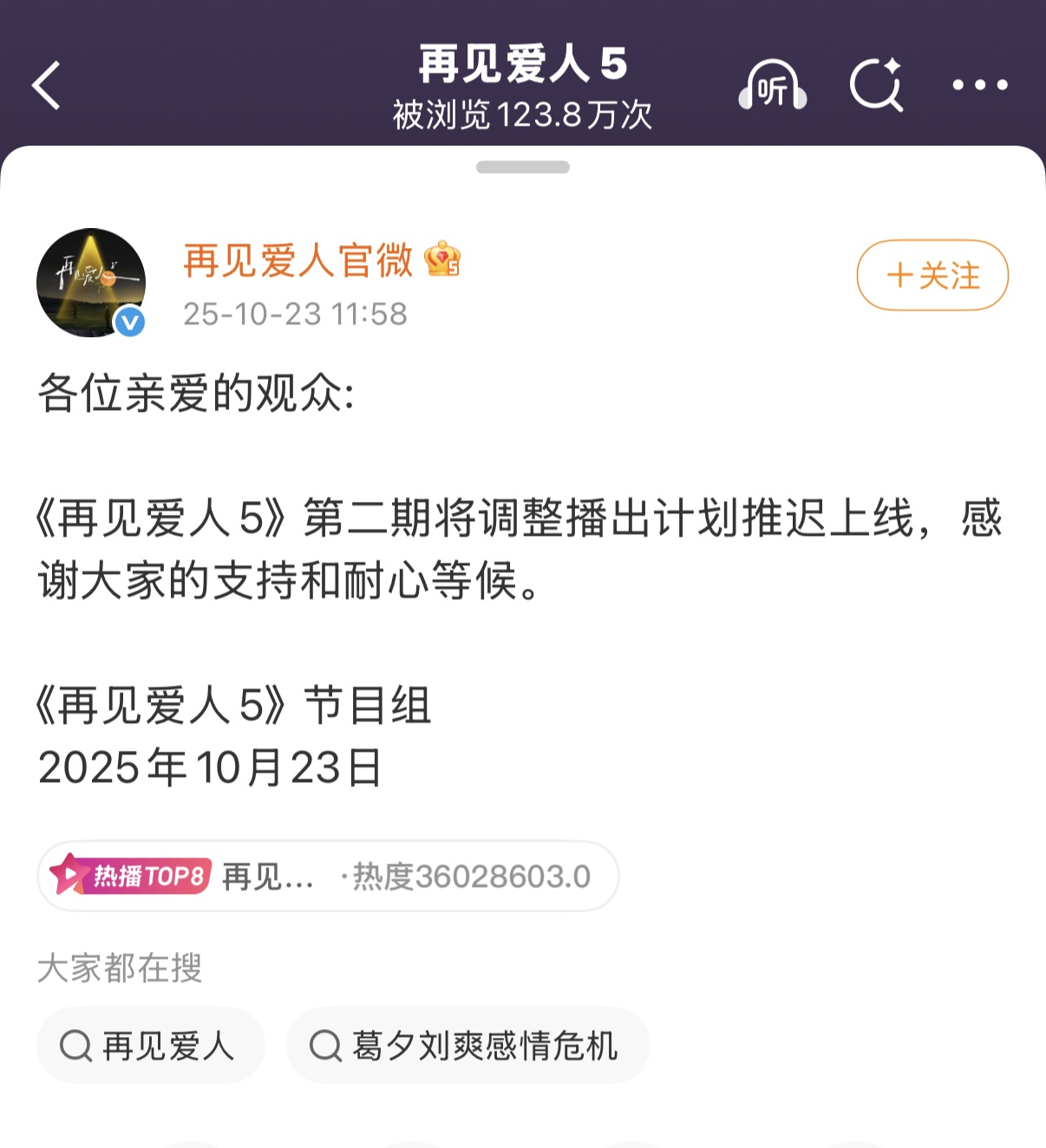Open the audio listen feature via 听 icon
This screenshot has width=1046, height=1148.
point(771,85)
